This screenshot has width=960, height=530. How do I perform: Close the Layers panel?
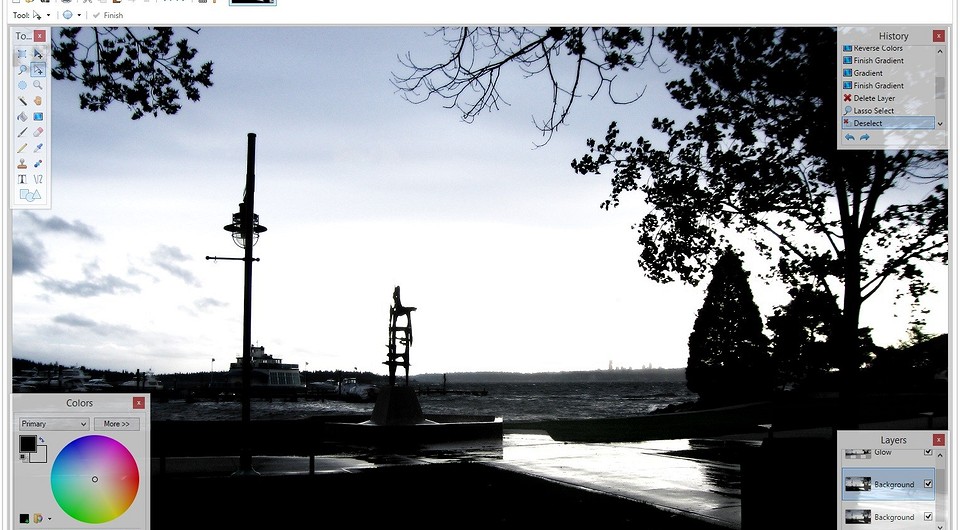pos(938,440)
